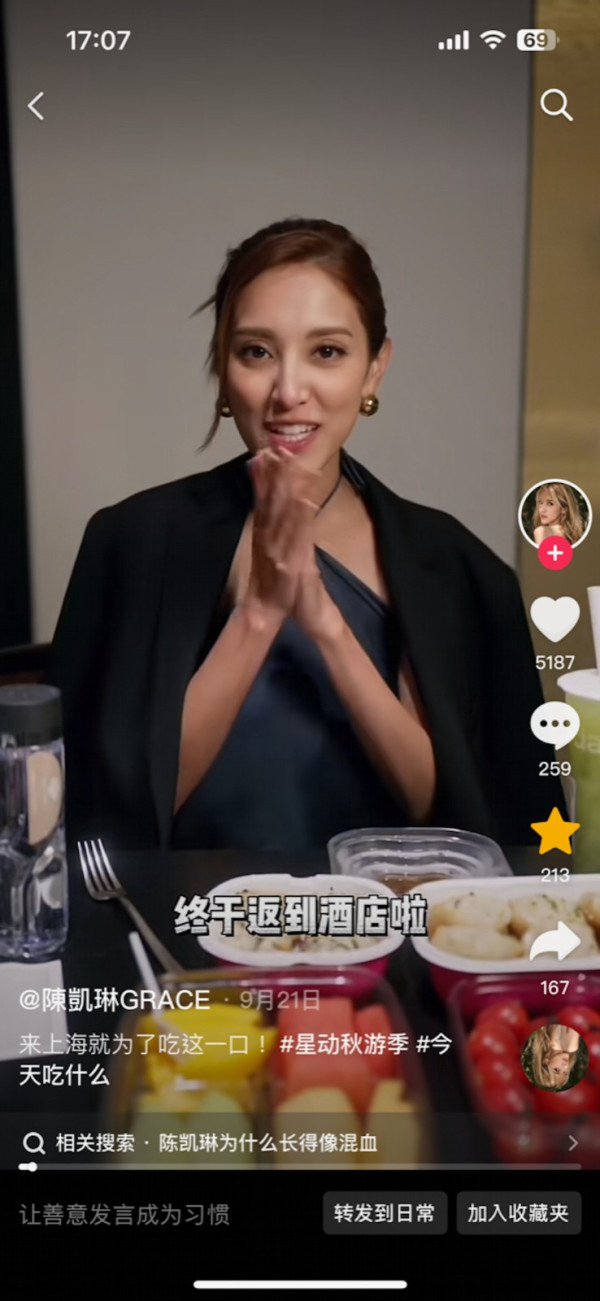Follow the creator with the red plus

click(x=555, y=553)
